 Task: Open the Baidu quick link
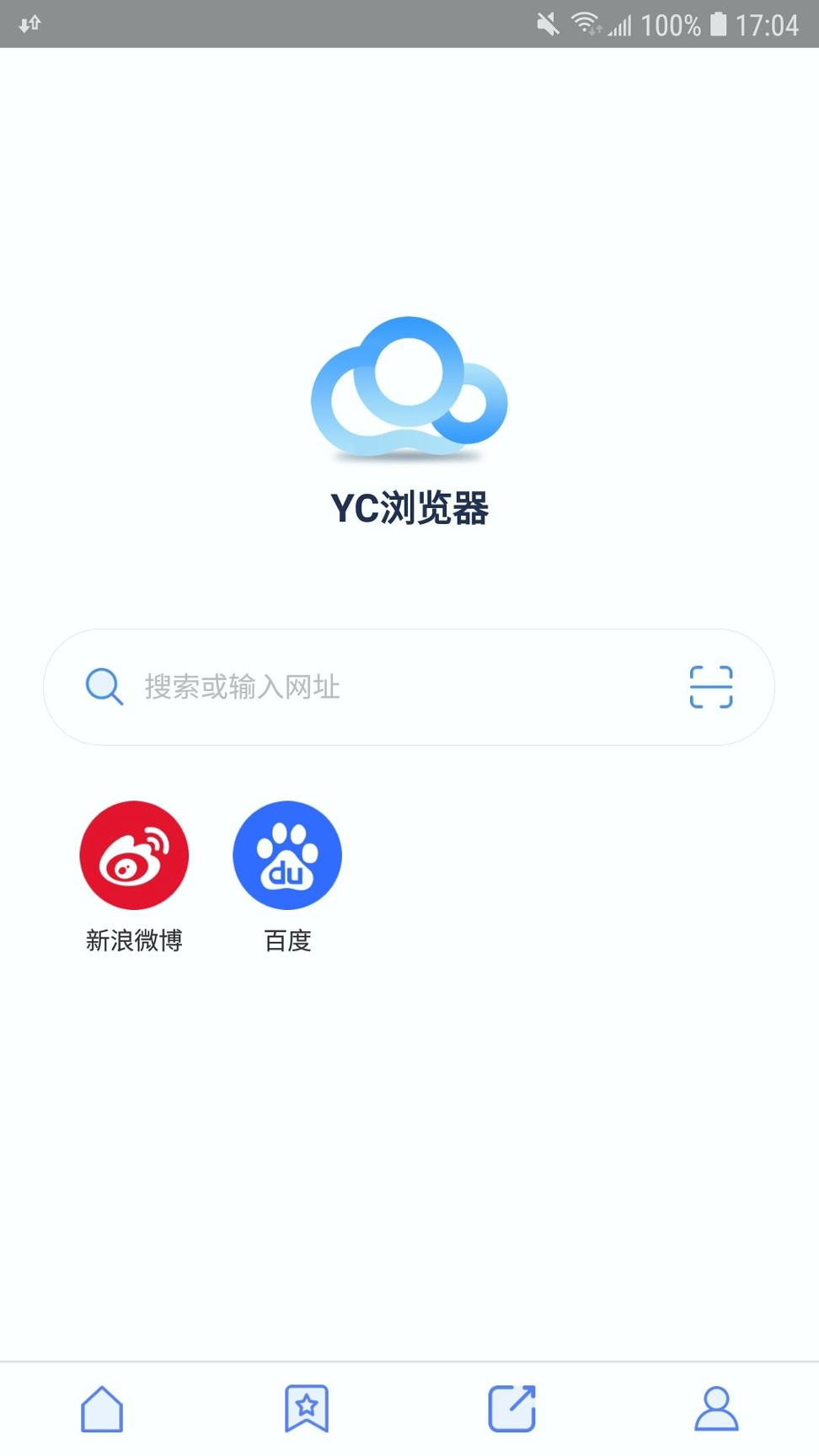coord(286,854)
